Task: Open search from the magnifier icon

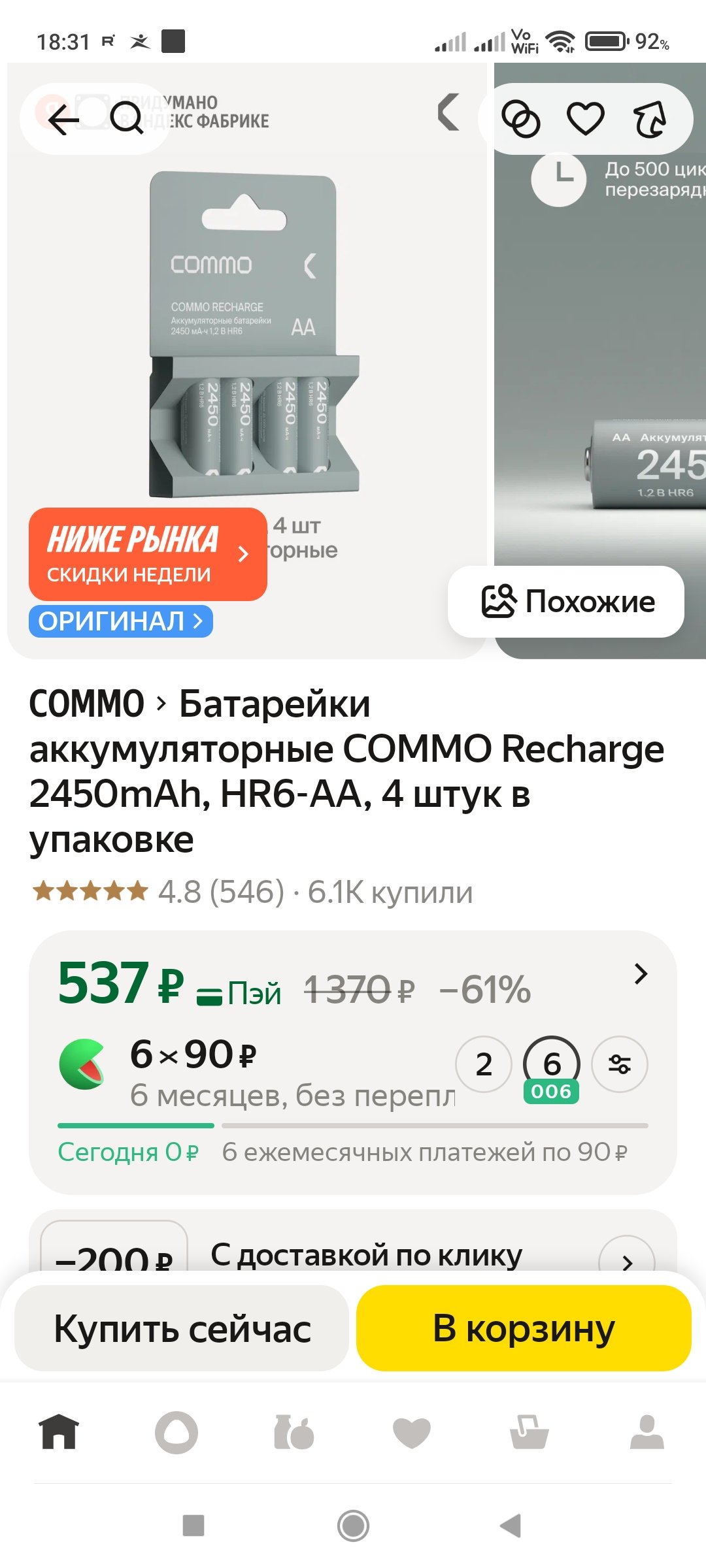Action: (x=126, y=119)
